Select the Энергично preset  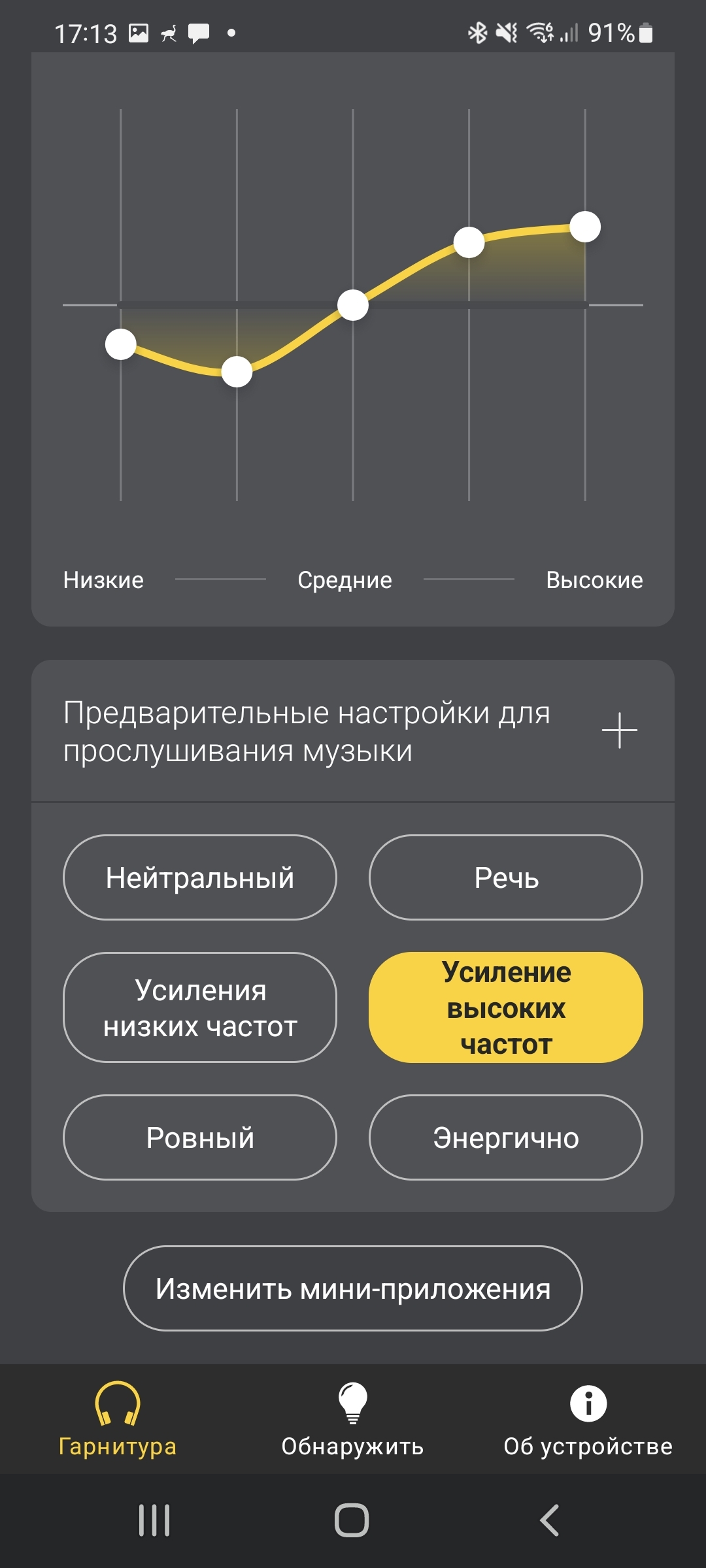click(506, 1137)
